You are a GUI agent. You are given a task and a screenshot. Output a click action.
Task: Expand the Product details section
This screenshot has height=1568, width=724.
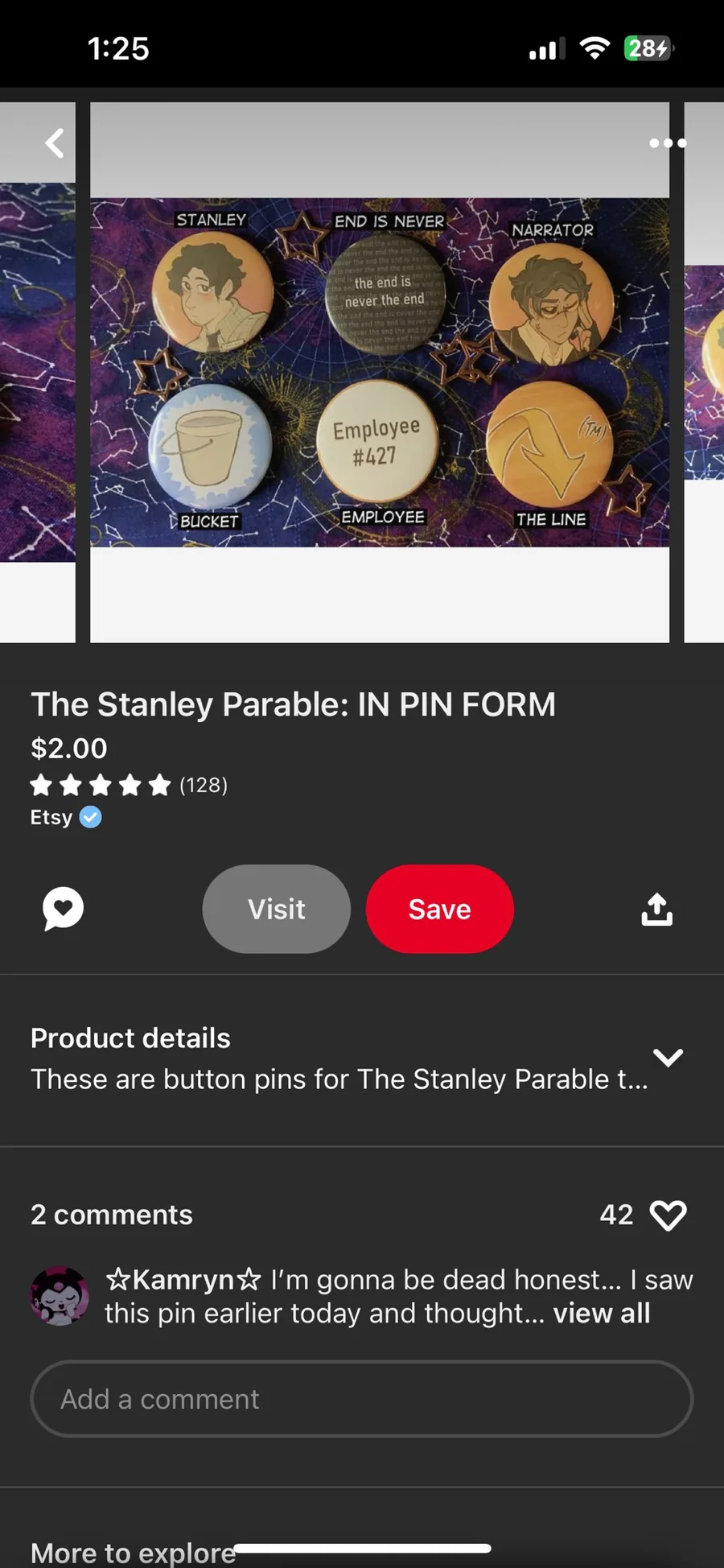click(668, 1058)
